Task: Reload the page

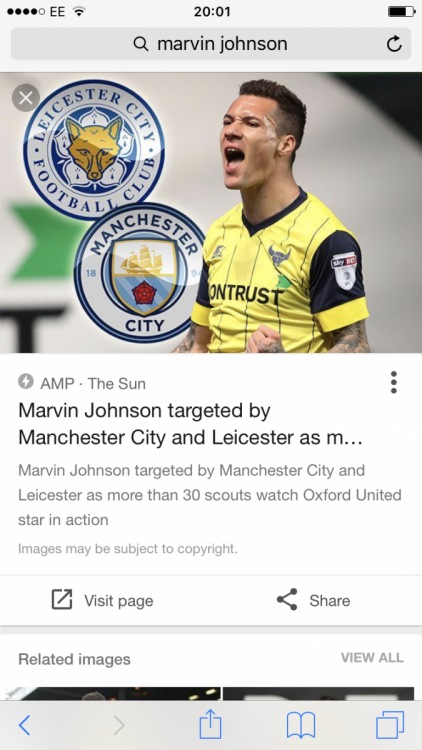Action: click(x=394, y=44)
